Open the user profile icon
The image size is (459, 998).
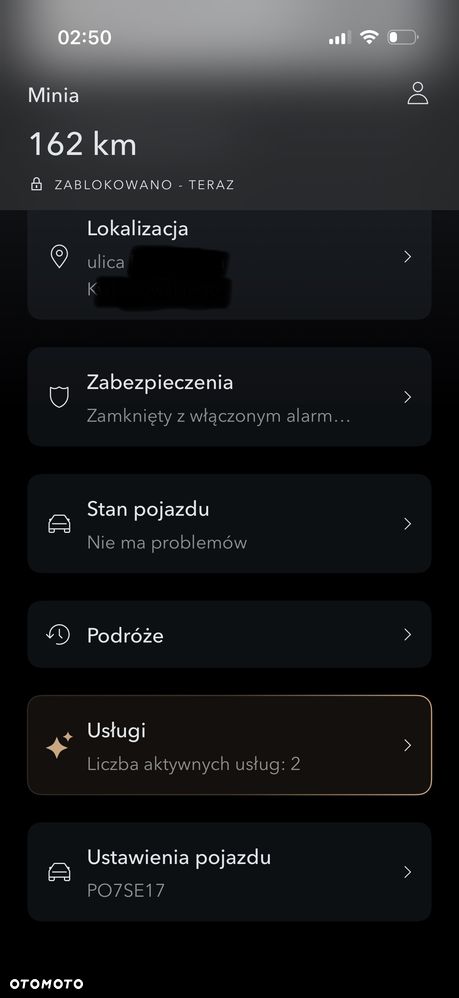pyautogui.click(x=418, y=93)
